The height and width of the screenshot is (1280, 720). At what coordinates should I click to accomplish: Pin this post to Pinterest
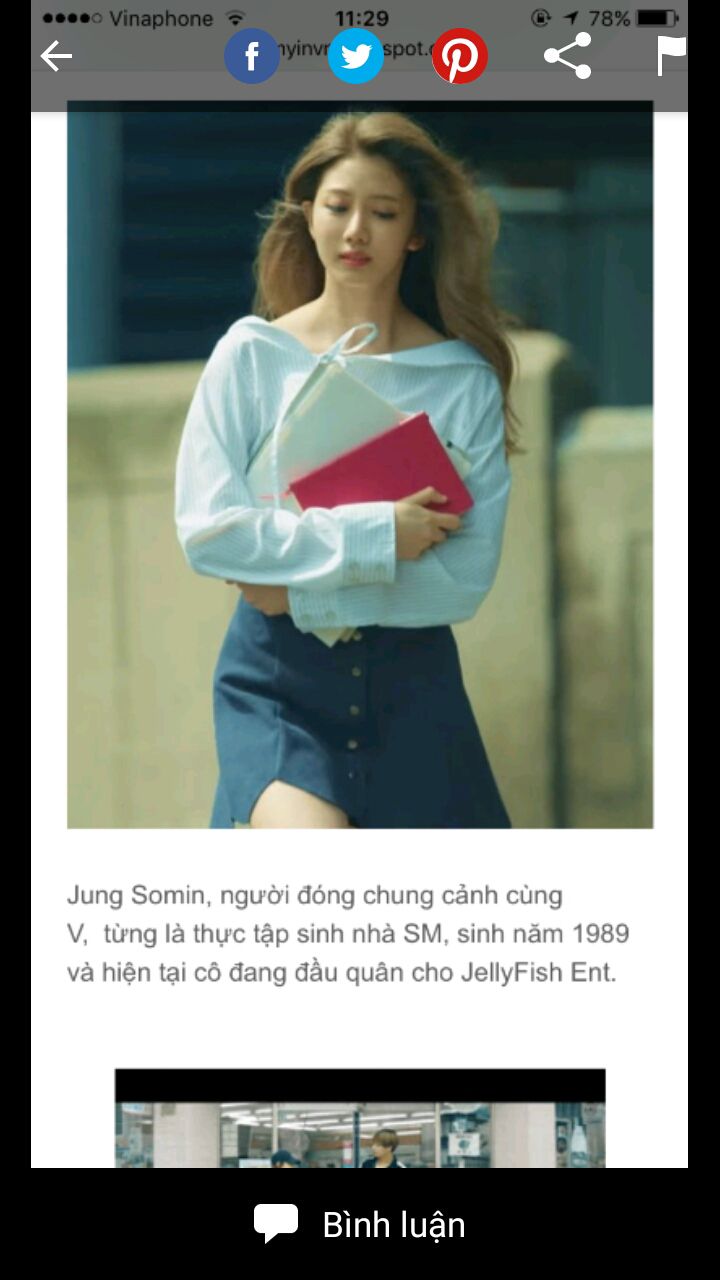(460, 56)
